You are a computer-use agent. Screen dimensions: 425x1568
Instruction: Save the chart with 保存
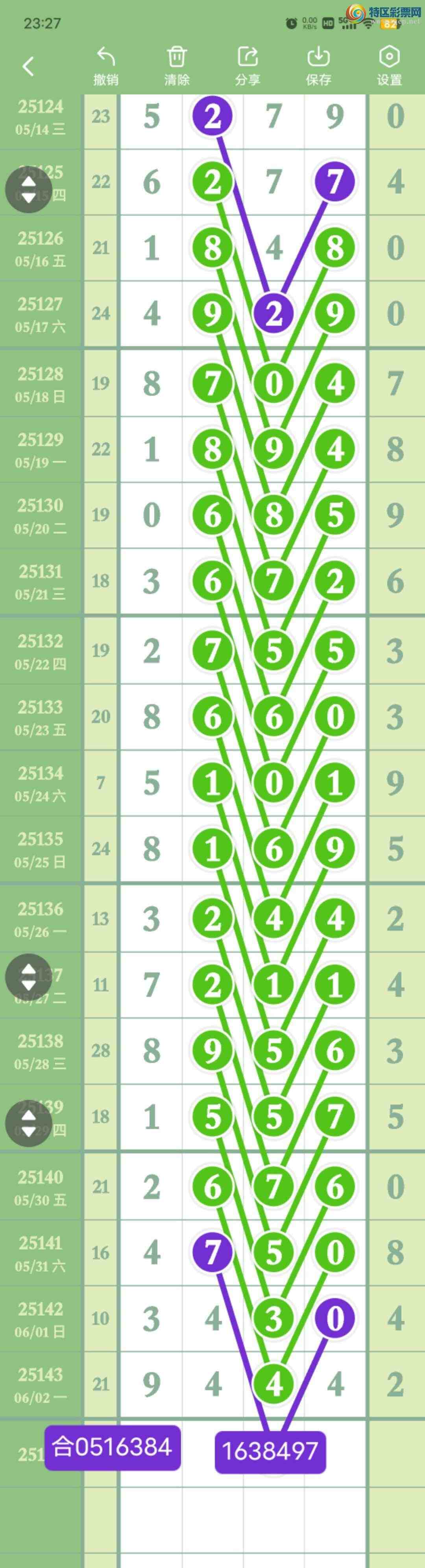318,66
